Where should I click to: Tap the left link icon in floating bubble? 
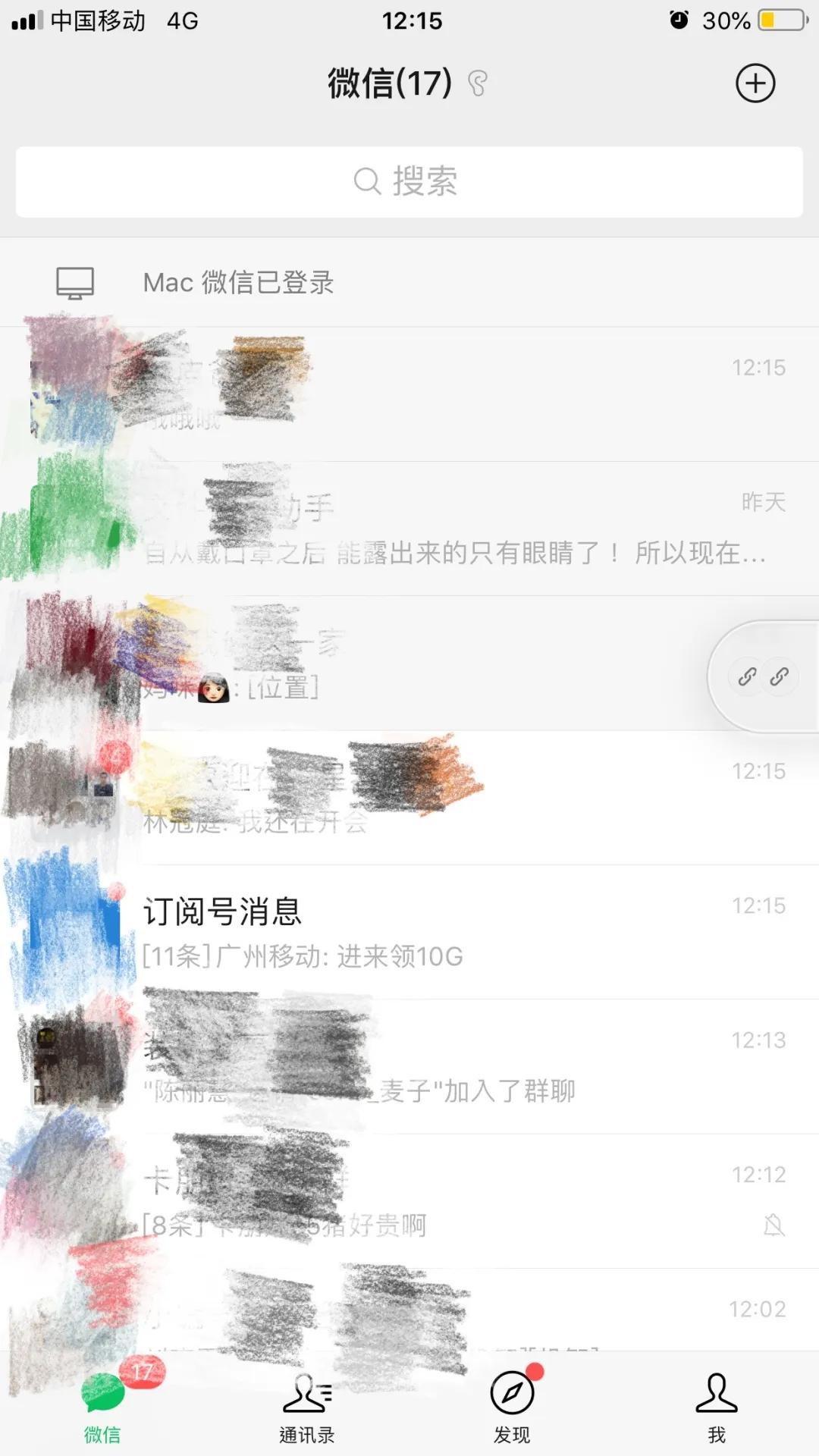[x=745, y=678]
